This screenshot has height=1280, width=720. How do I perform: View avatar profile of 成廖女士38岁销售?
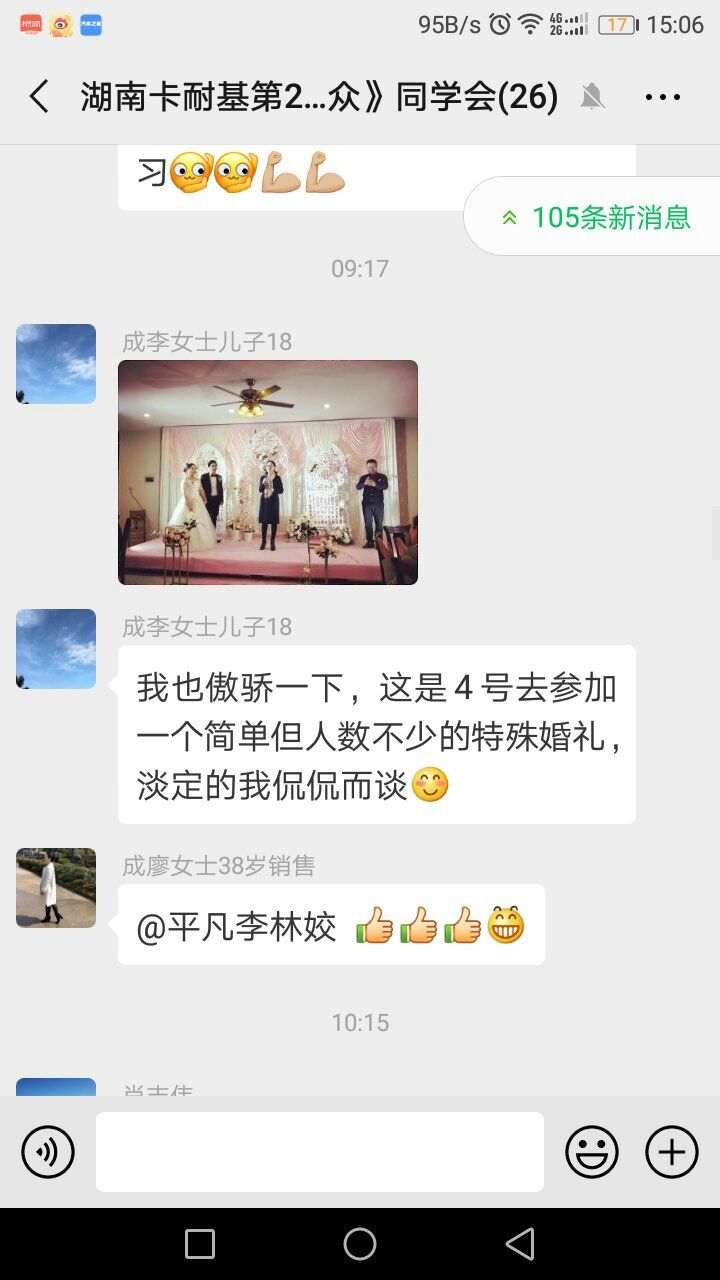[x=56, y=888]
